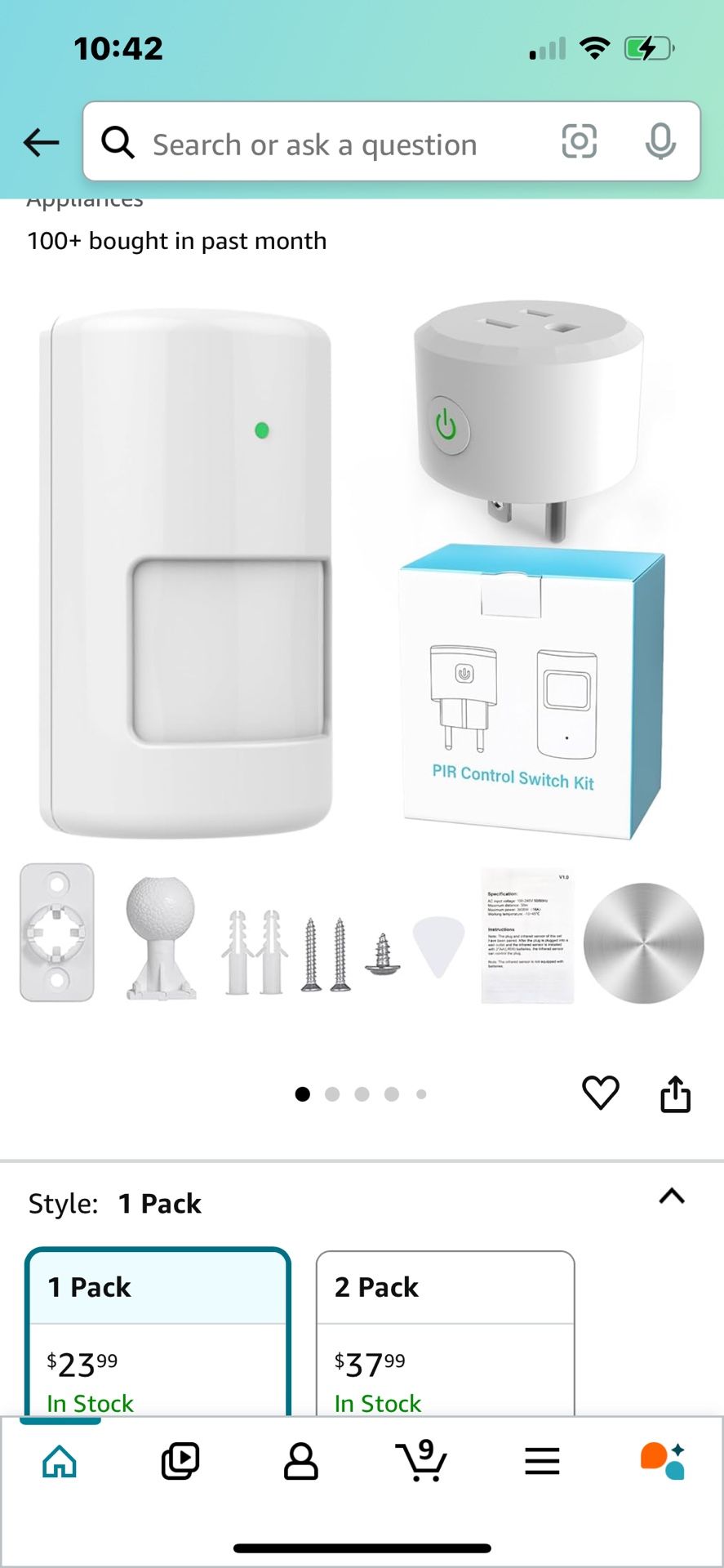This screenshot has width=724, height=1568.
Task: Collapse the Style options section
Action: 671,1197
